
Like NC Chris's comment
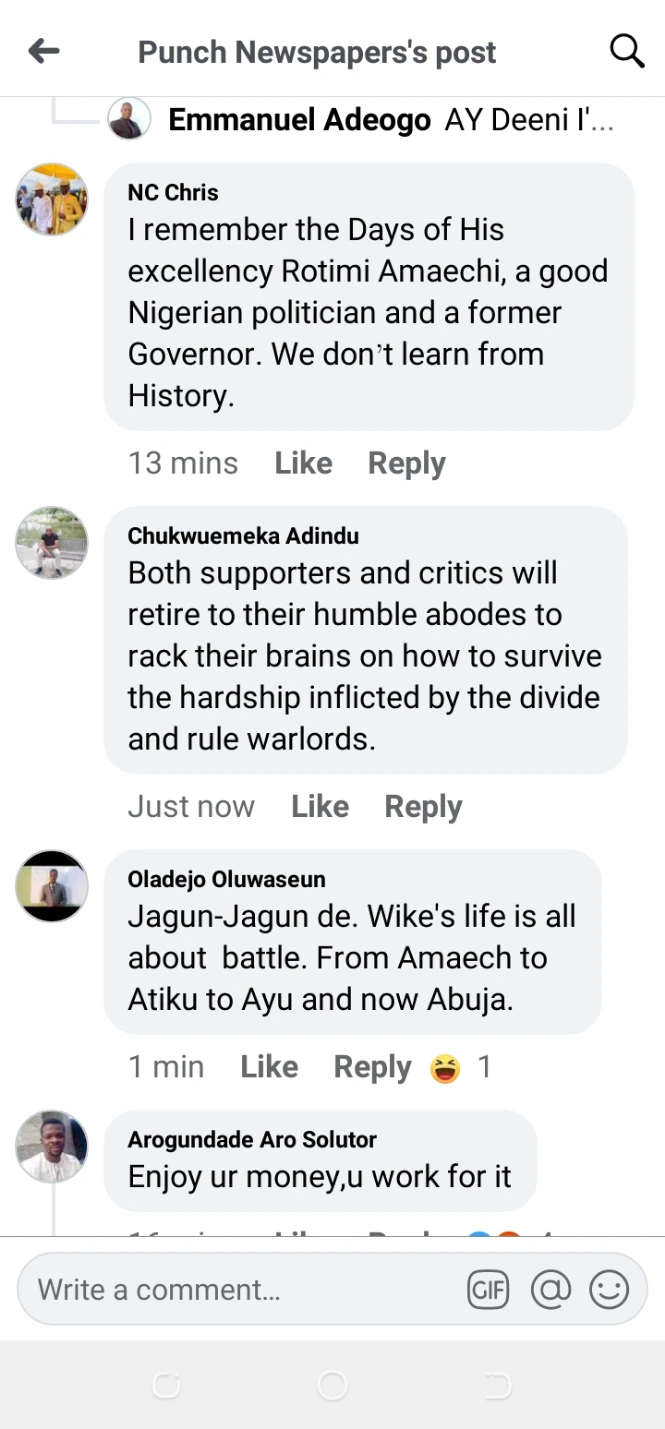[x=303, y=463]
